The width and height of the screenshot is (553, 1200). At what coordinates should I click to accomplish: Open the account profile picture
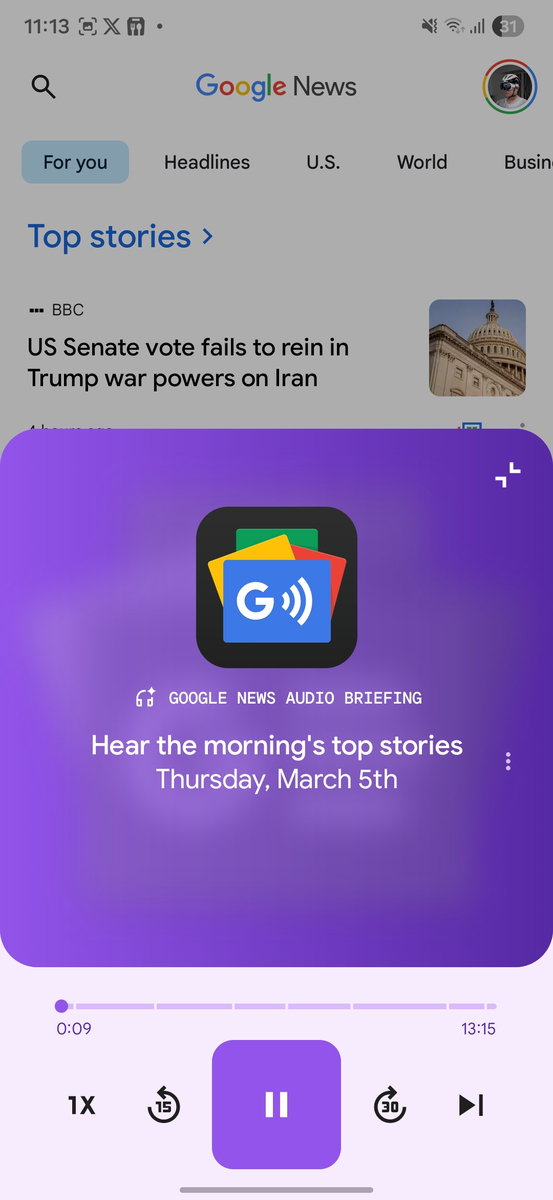click(x=509, y=87)
